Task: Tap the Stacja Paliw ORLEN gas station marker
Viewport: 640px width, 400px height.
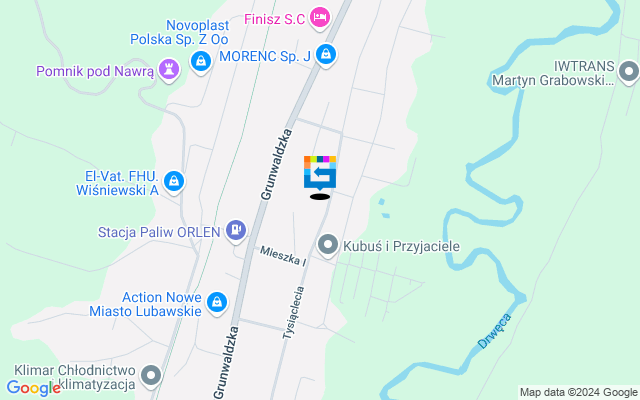Action: 236,232
